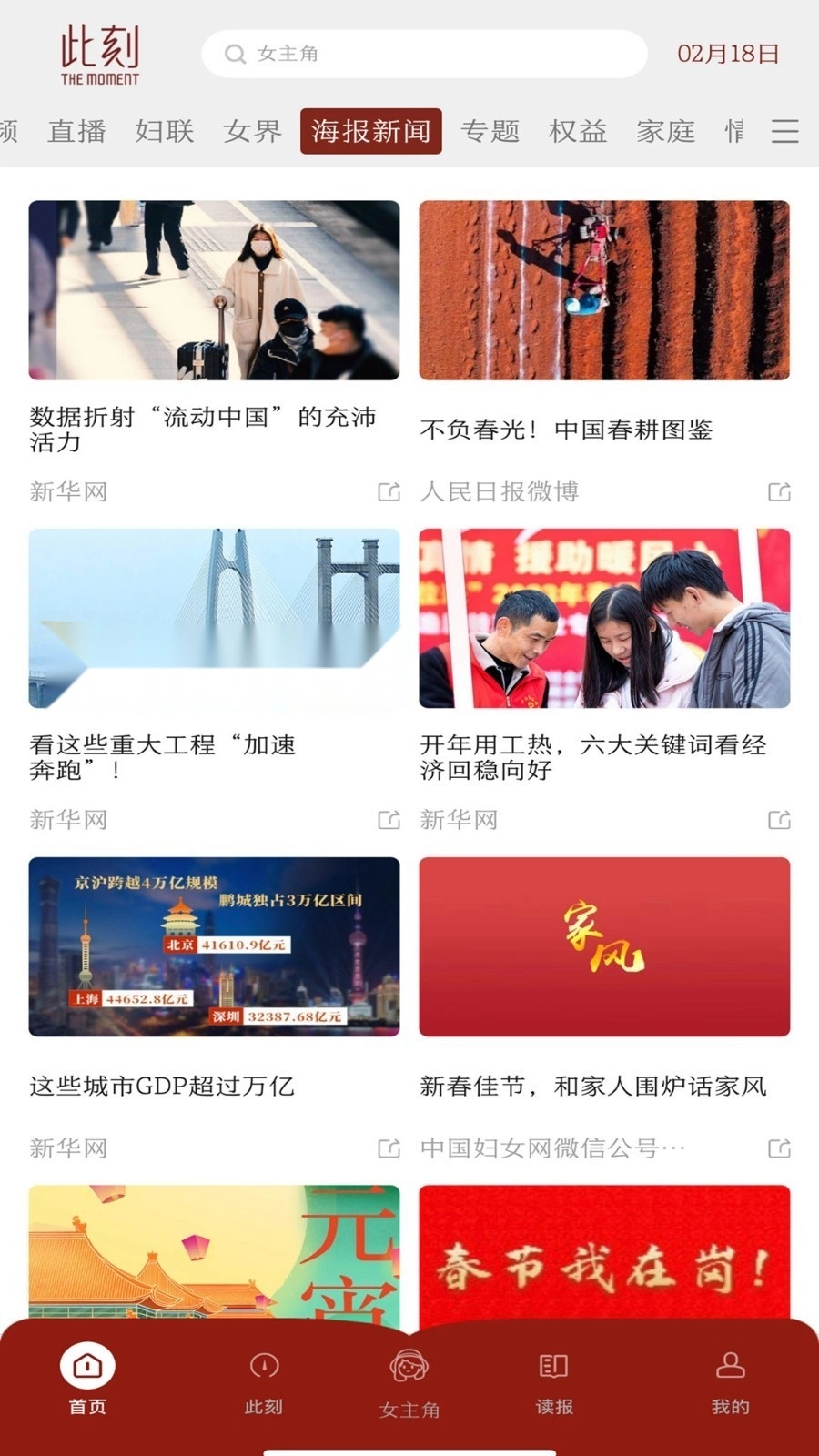
Task: Switch to the 读报 bottom tab
Action: pos(553,1383)
